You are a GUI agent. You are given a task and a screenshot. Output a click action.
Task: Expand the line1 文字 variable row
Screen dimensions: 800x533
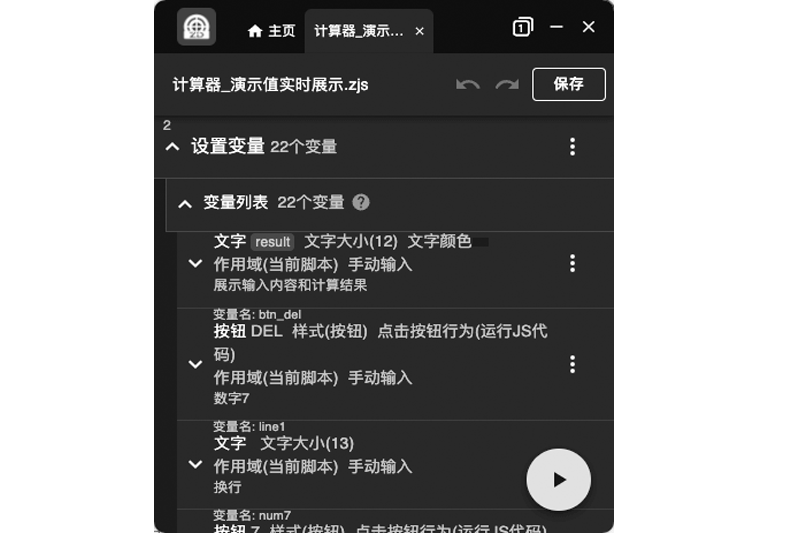[195, 465]
